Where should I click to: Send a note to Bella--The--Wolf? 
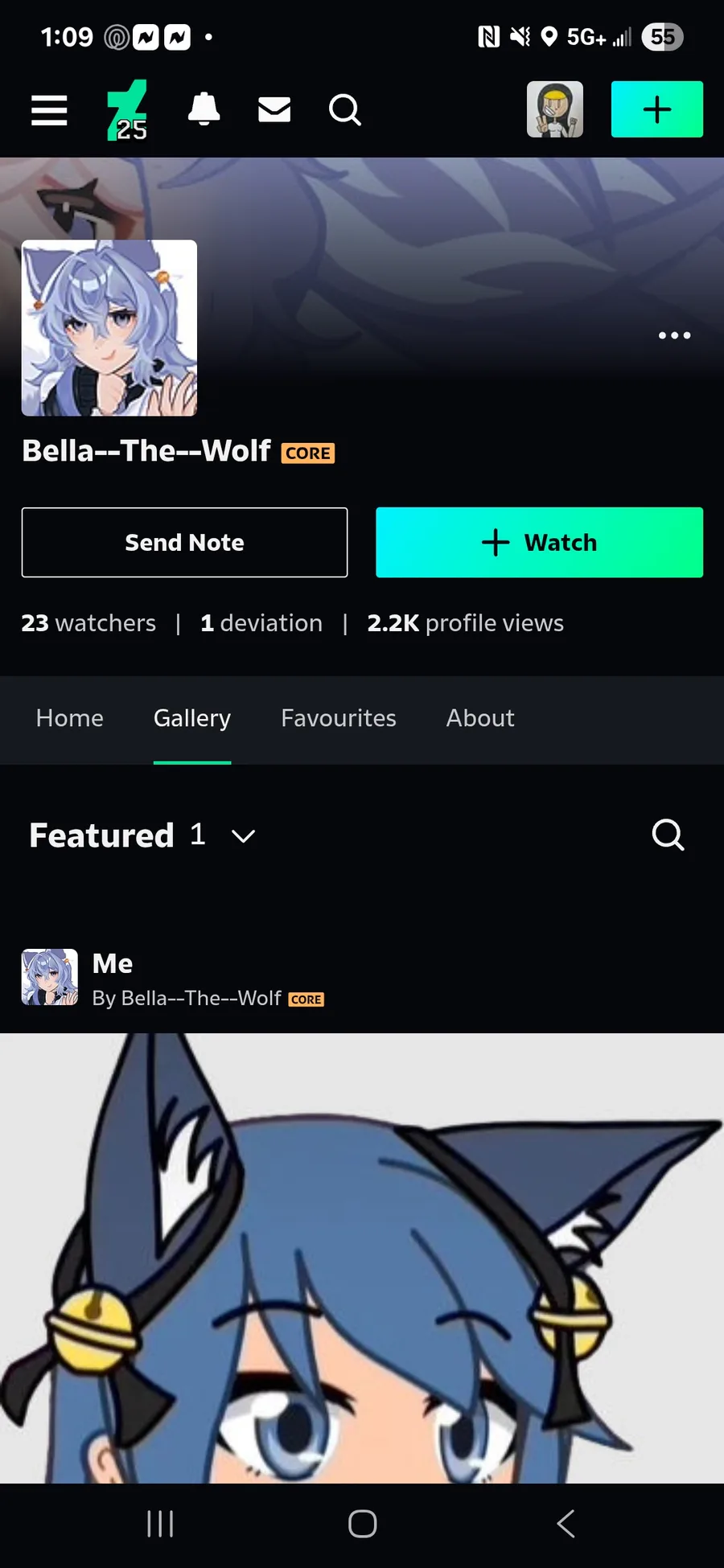[184, 542]
